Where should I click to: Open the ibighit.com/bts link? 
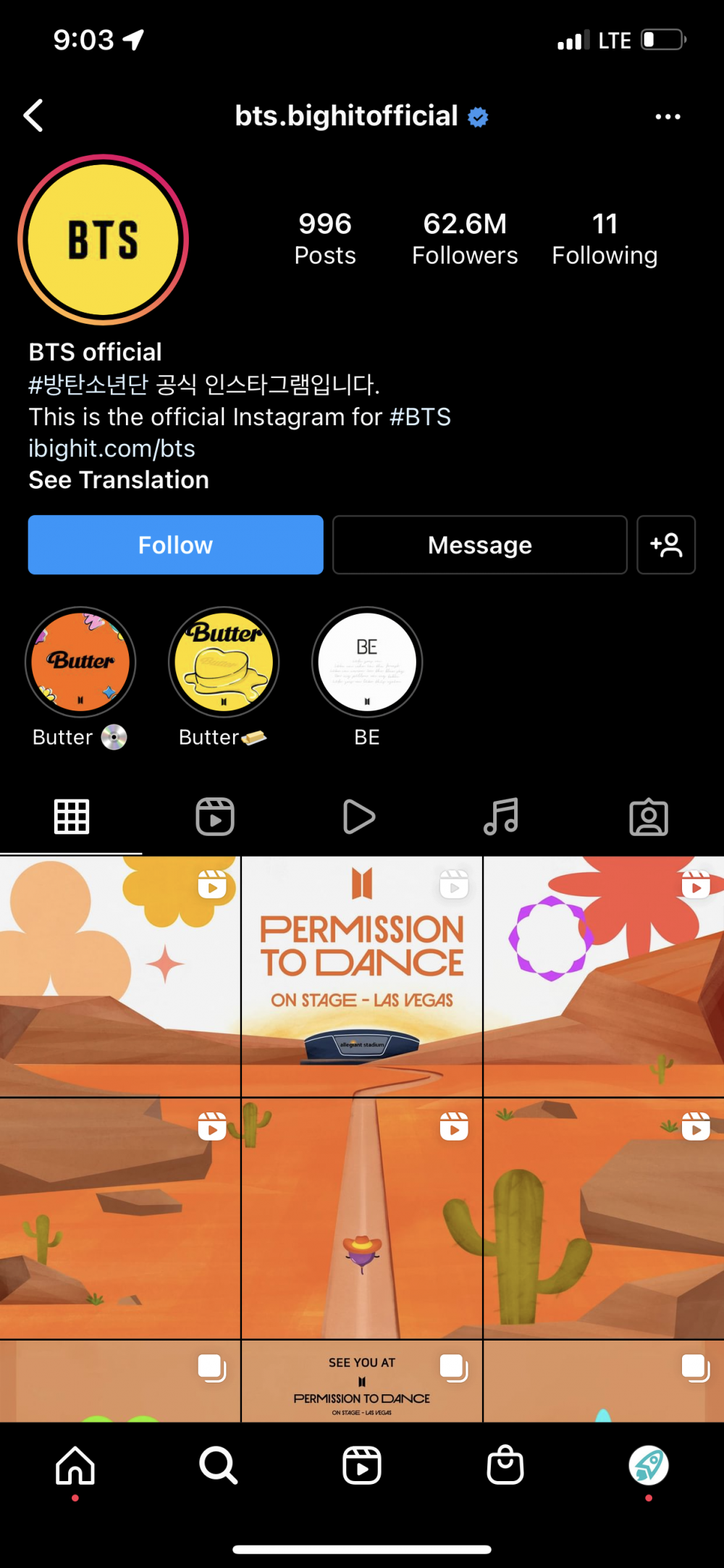[x=111, y=448]
